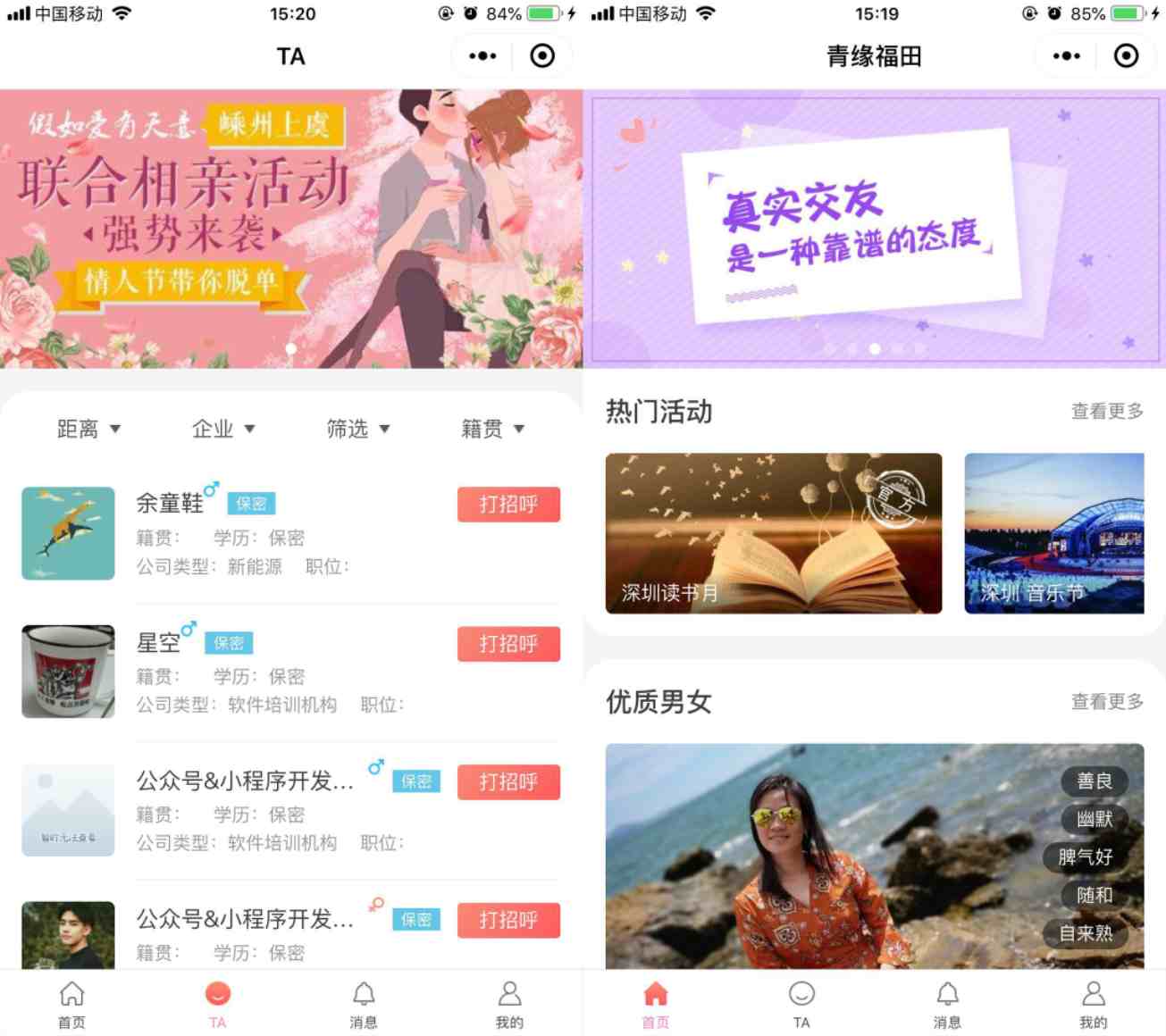This screenshot has height=1036, width=1166.
Task: Go to 我的 tab on the 青缘福田 page
Action: coord(1094,1005)
